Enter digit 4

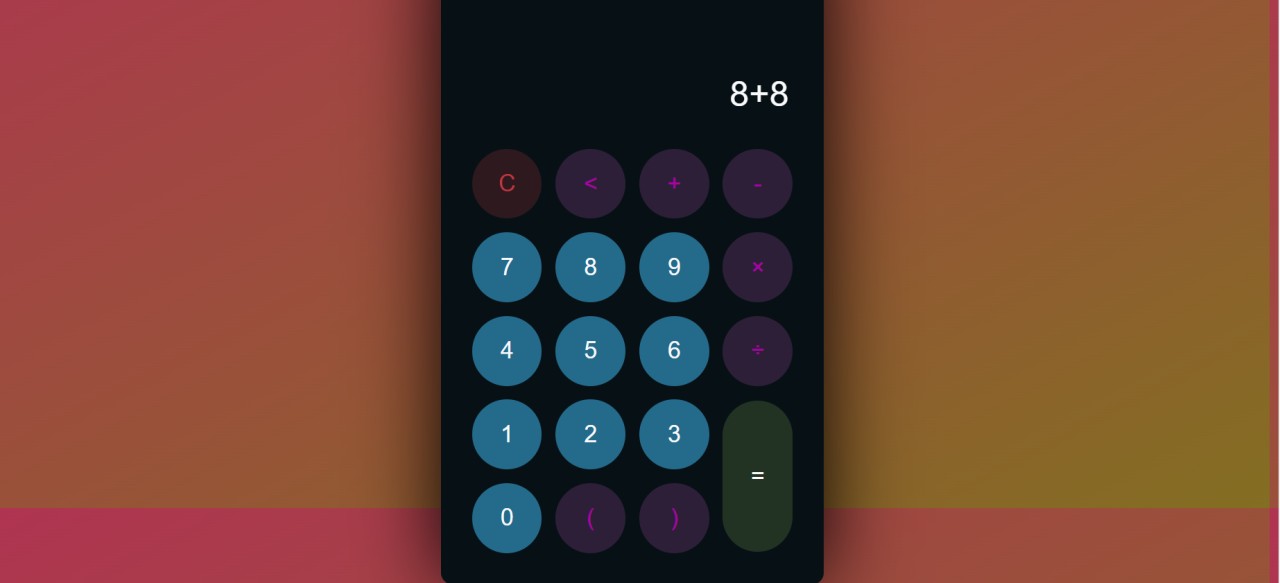[x=507, y=351]
